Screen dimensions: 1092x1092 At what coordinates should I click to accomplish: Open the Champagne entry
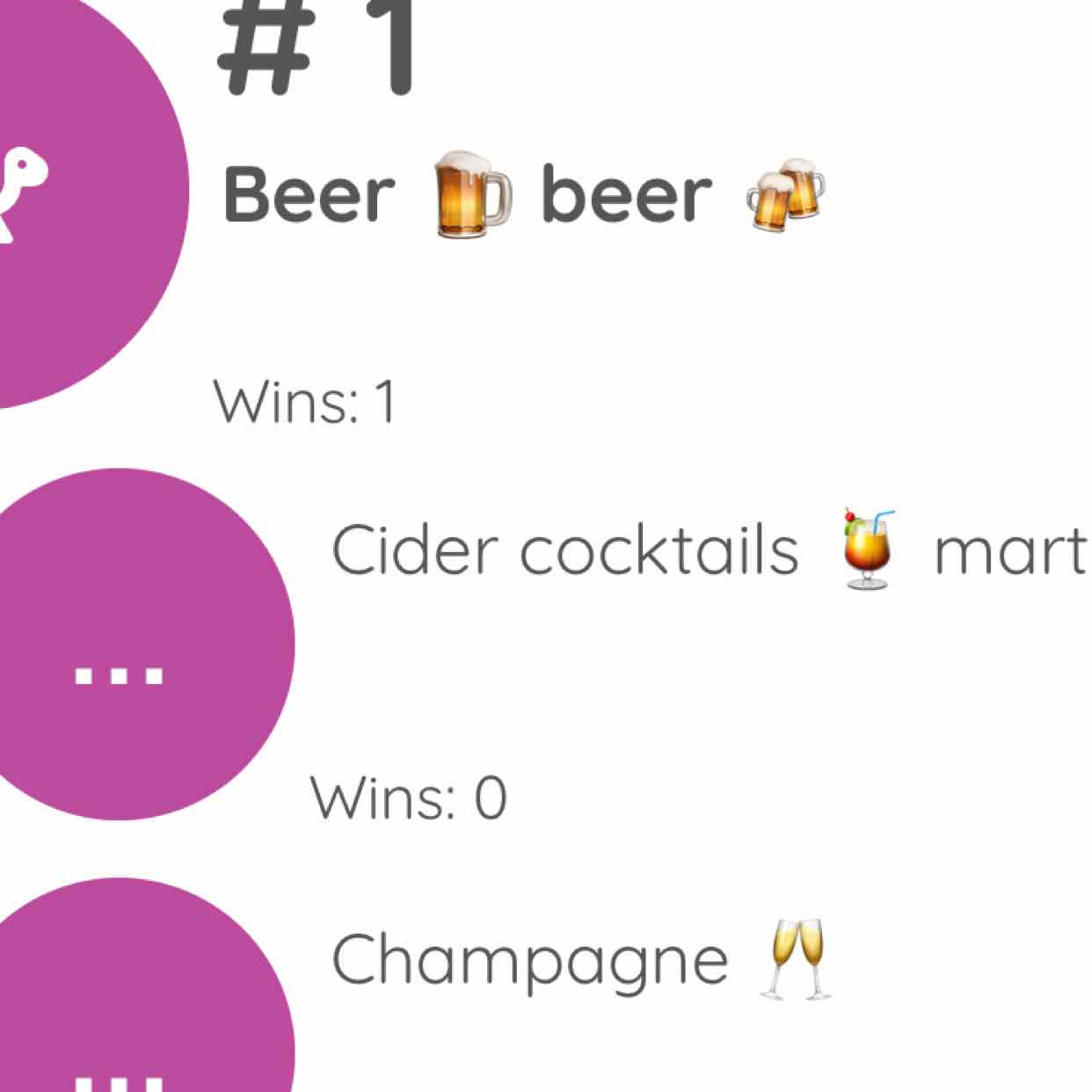(x=580, y=960)
